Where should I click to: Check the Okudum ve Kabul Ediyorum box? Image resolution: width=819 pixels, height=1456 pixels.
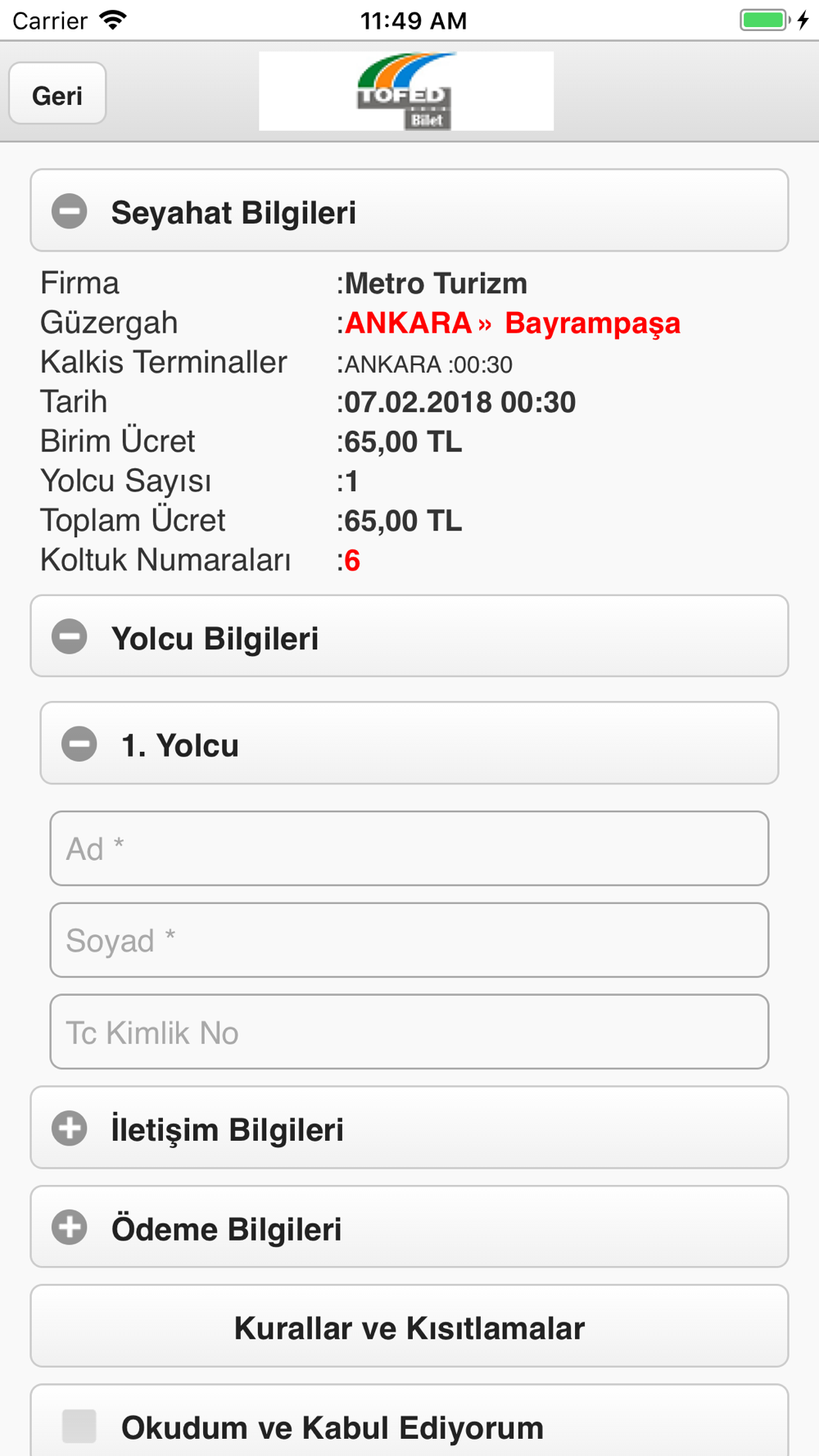click(80, 1426)
